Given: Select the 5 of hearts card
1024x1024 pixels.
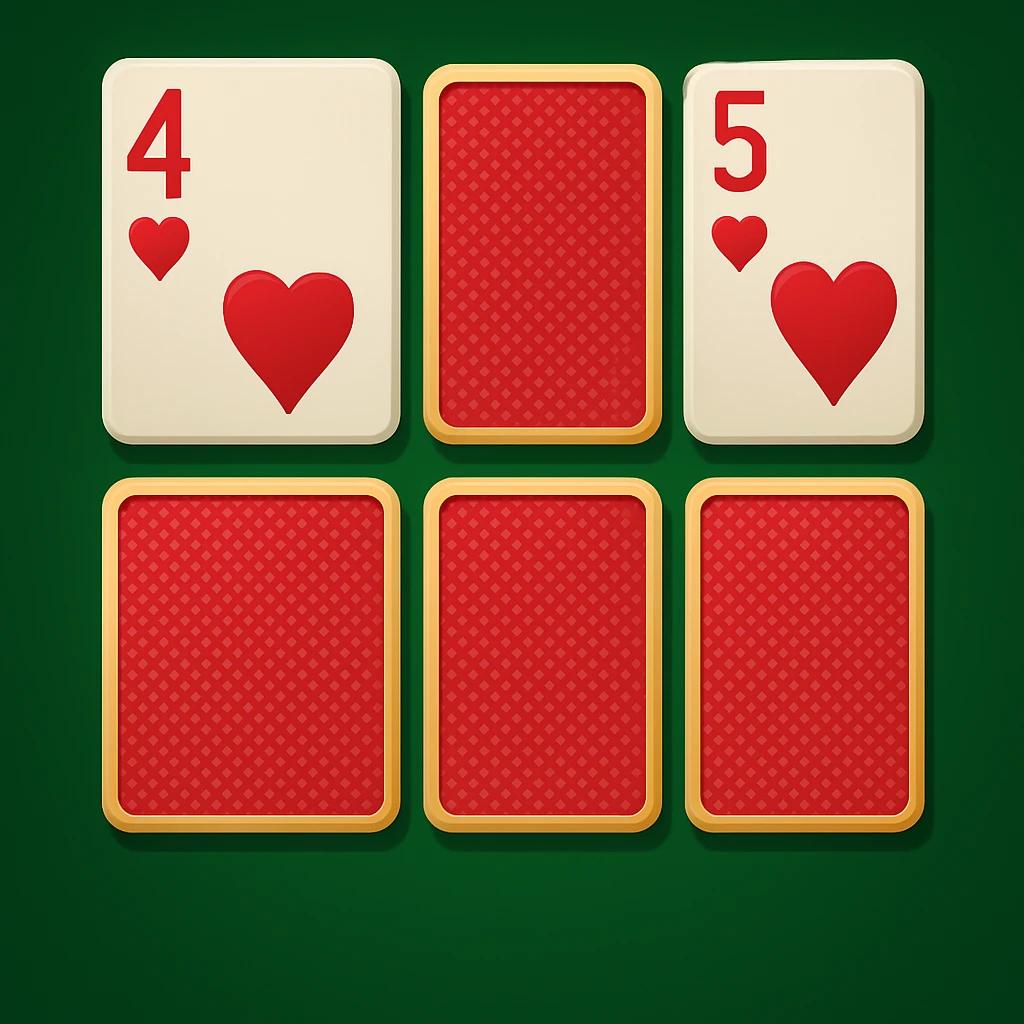Looking at the screenshot, I should click(803, 250).
